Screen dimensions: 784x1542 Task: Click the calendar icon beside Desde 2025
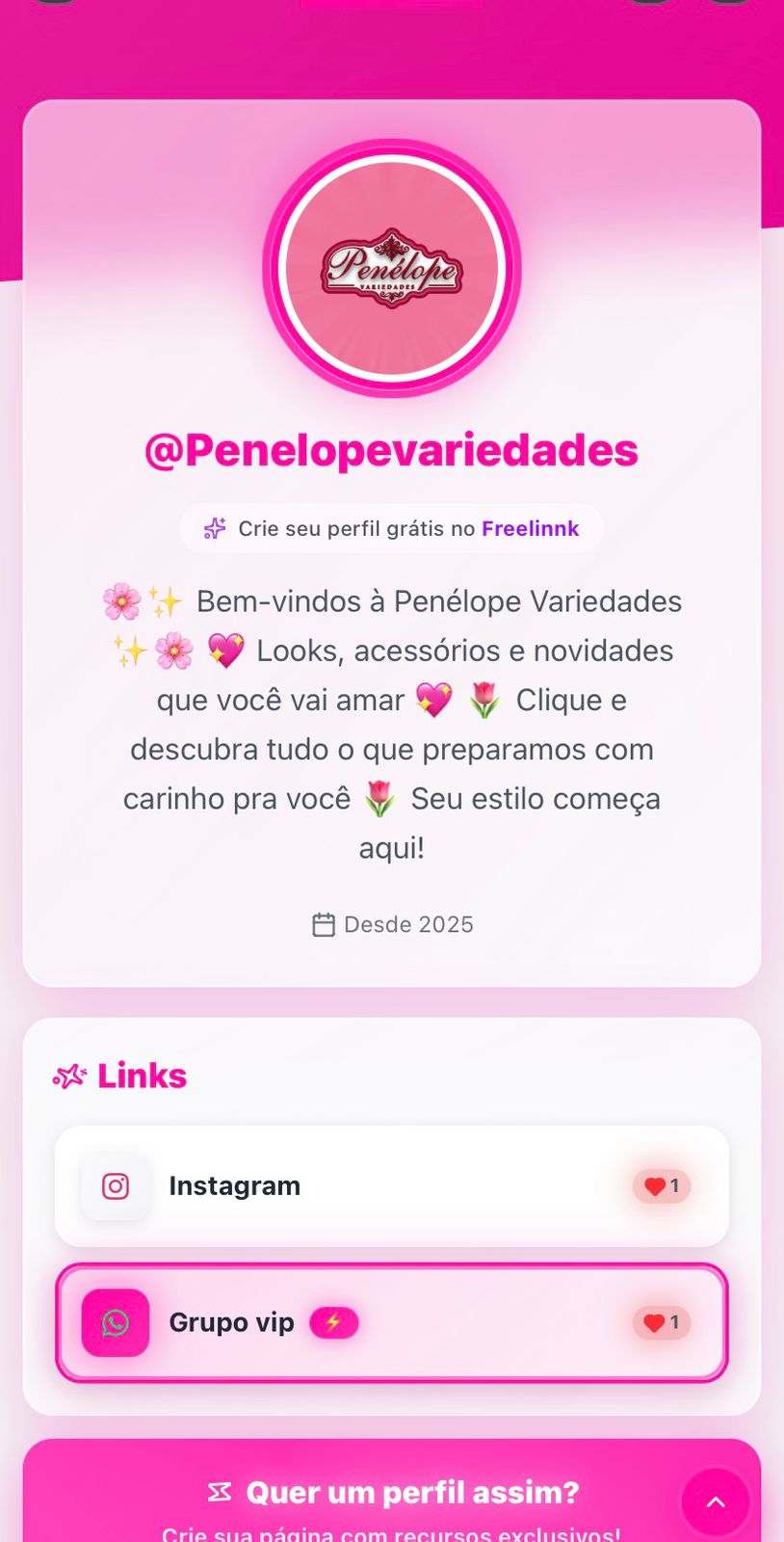(x=327, y=923)
